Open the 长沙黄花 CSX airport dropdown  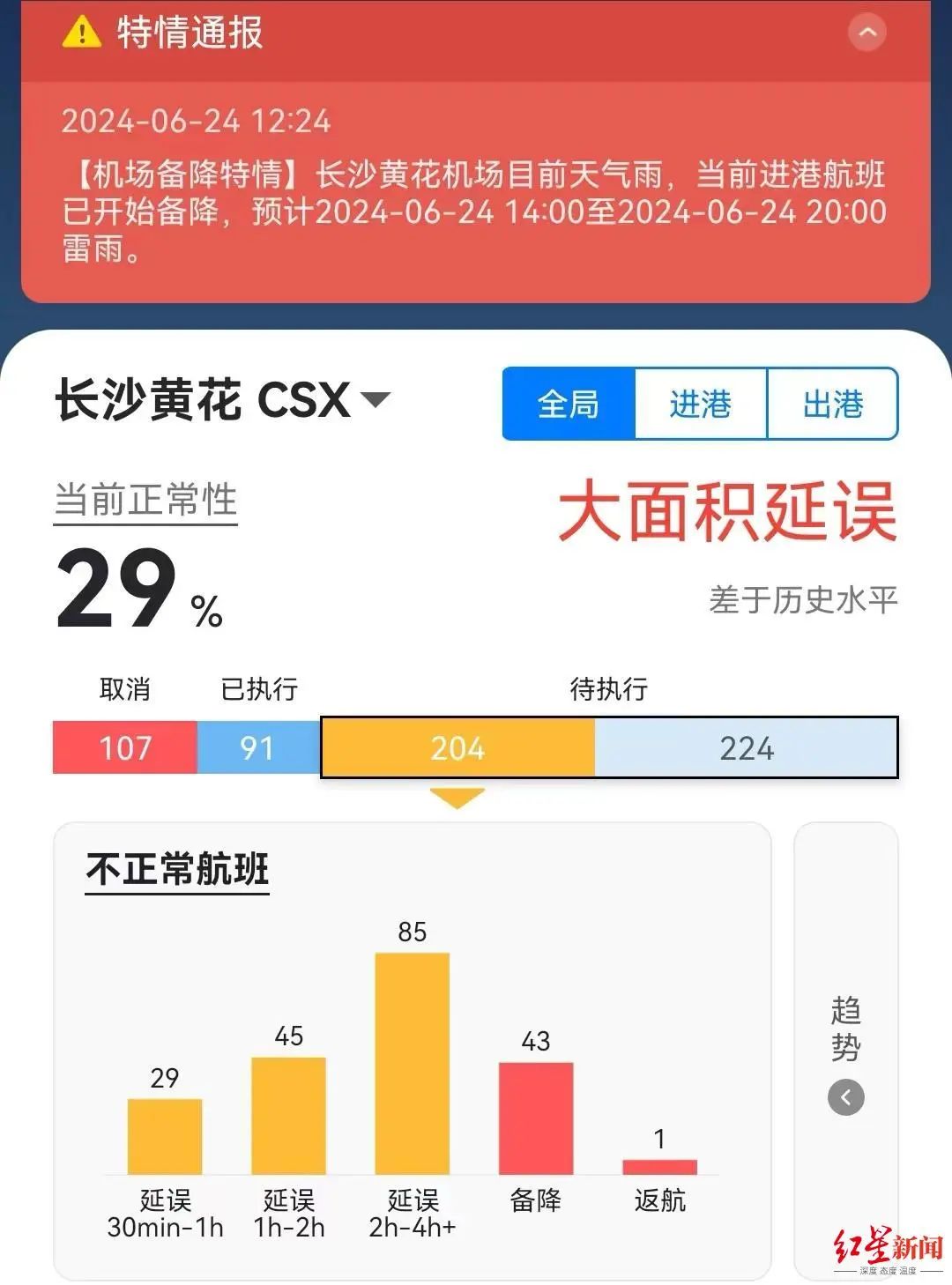point(376,399)
